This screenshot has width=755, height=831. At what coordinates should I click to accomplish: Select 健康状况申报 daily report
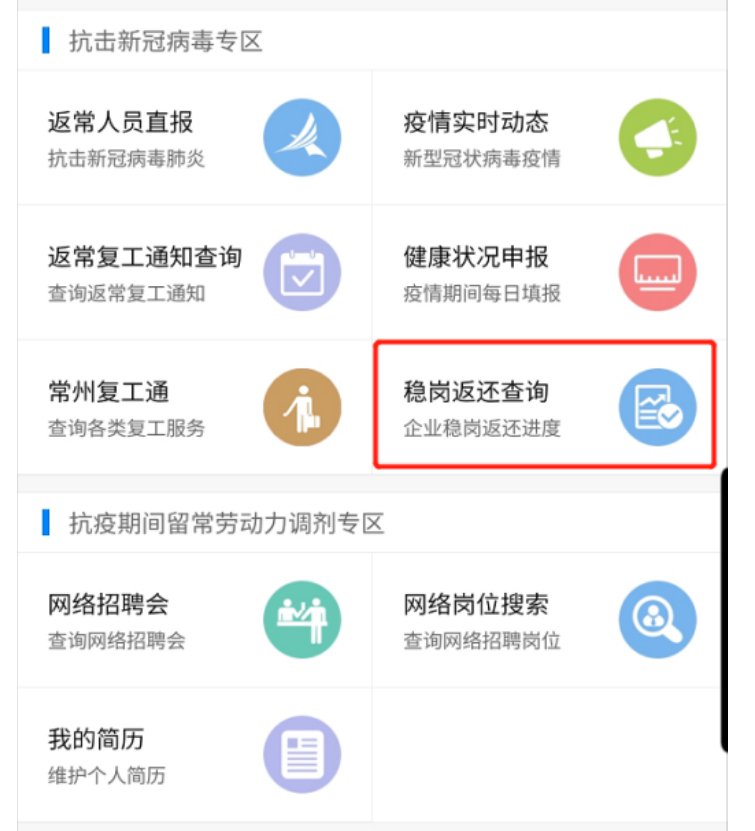[x=548, y=272]
